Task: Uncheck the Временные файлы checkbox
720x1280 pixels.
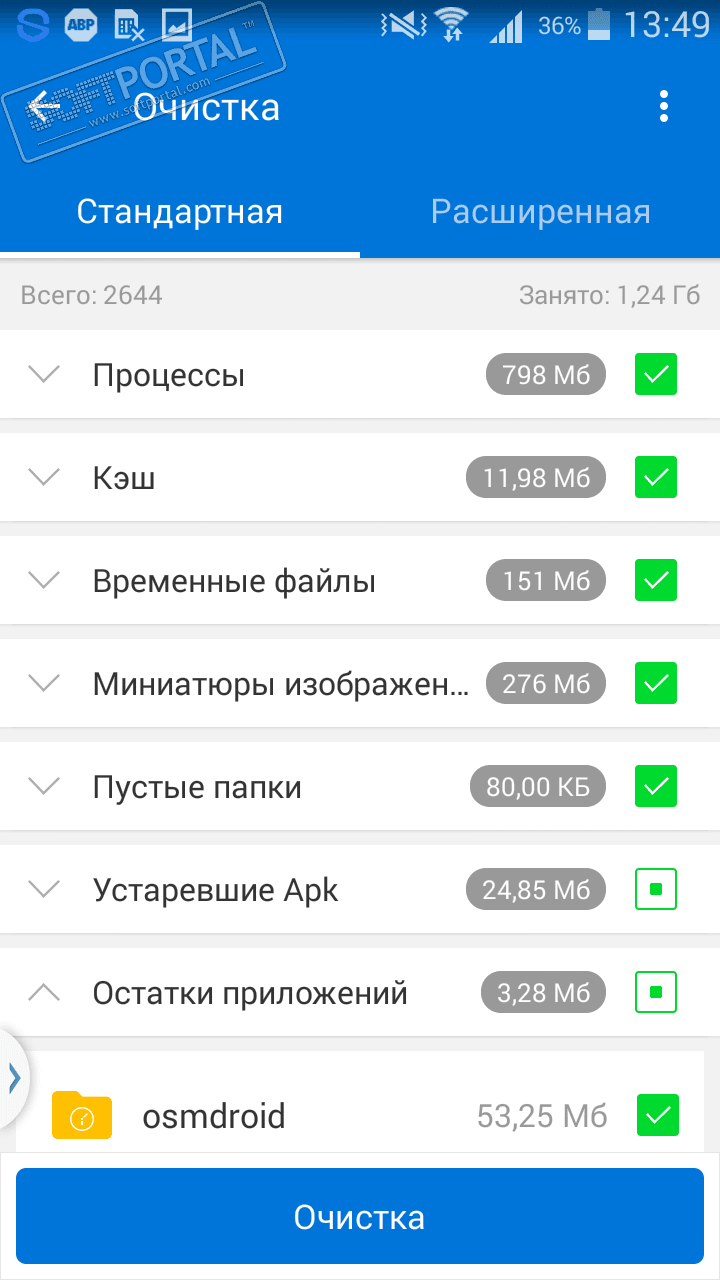Action: [656, 581]
